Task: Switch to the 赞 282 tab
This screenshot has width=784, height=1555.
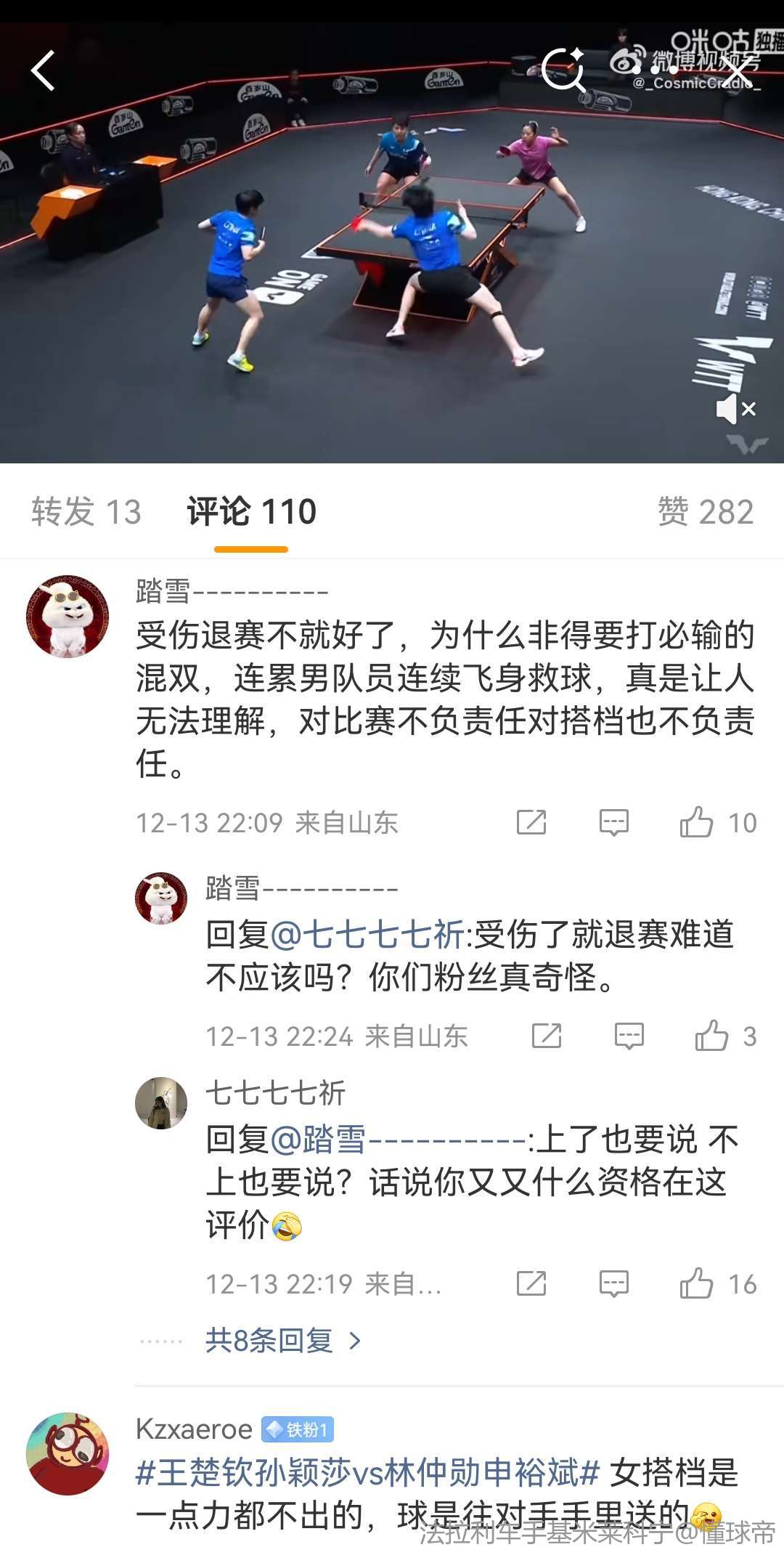Action: click(705, 511)
